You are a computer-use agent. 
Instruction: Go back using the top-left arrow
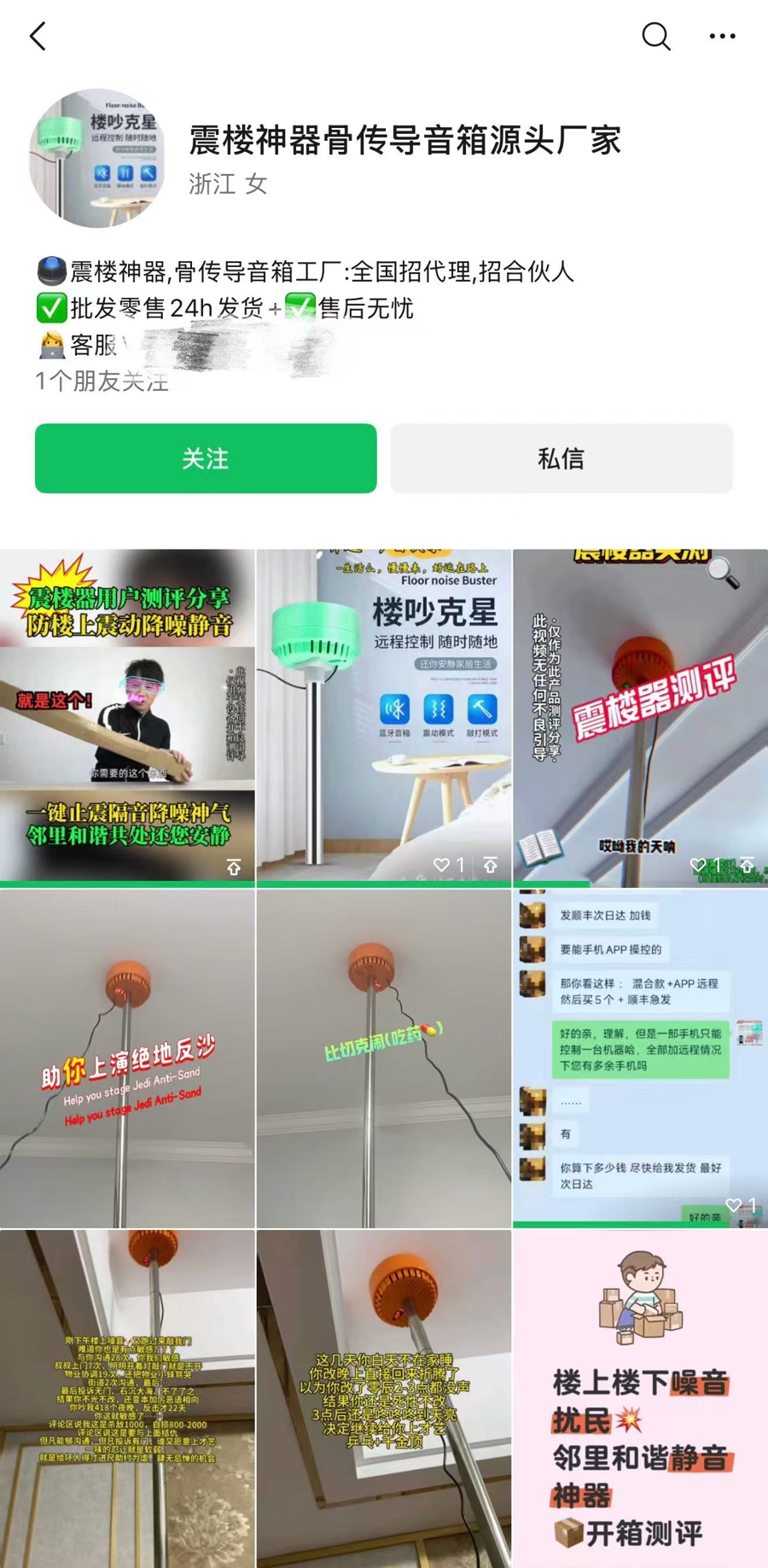(38, 37)
